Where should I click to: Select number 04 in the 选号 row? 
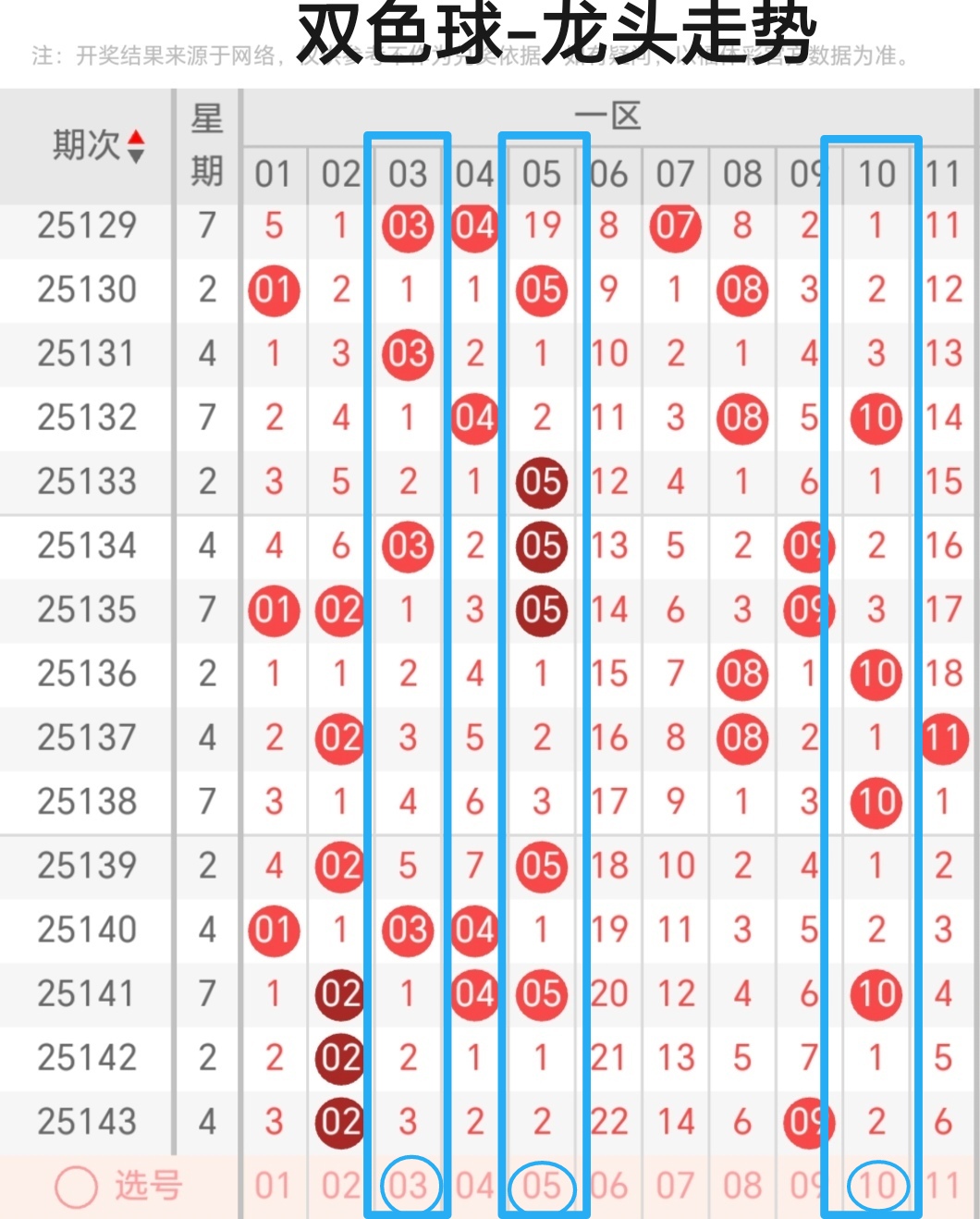tap(474, 1186)
